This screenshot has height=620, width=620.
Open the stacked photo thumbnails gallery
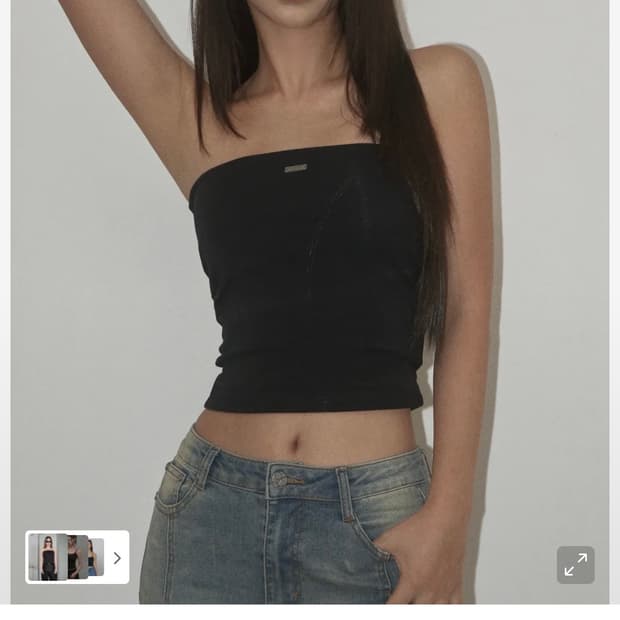pyautogui.click(x=64, y=557)
